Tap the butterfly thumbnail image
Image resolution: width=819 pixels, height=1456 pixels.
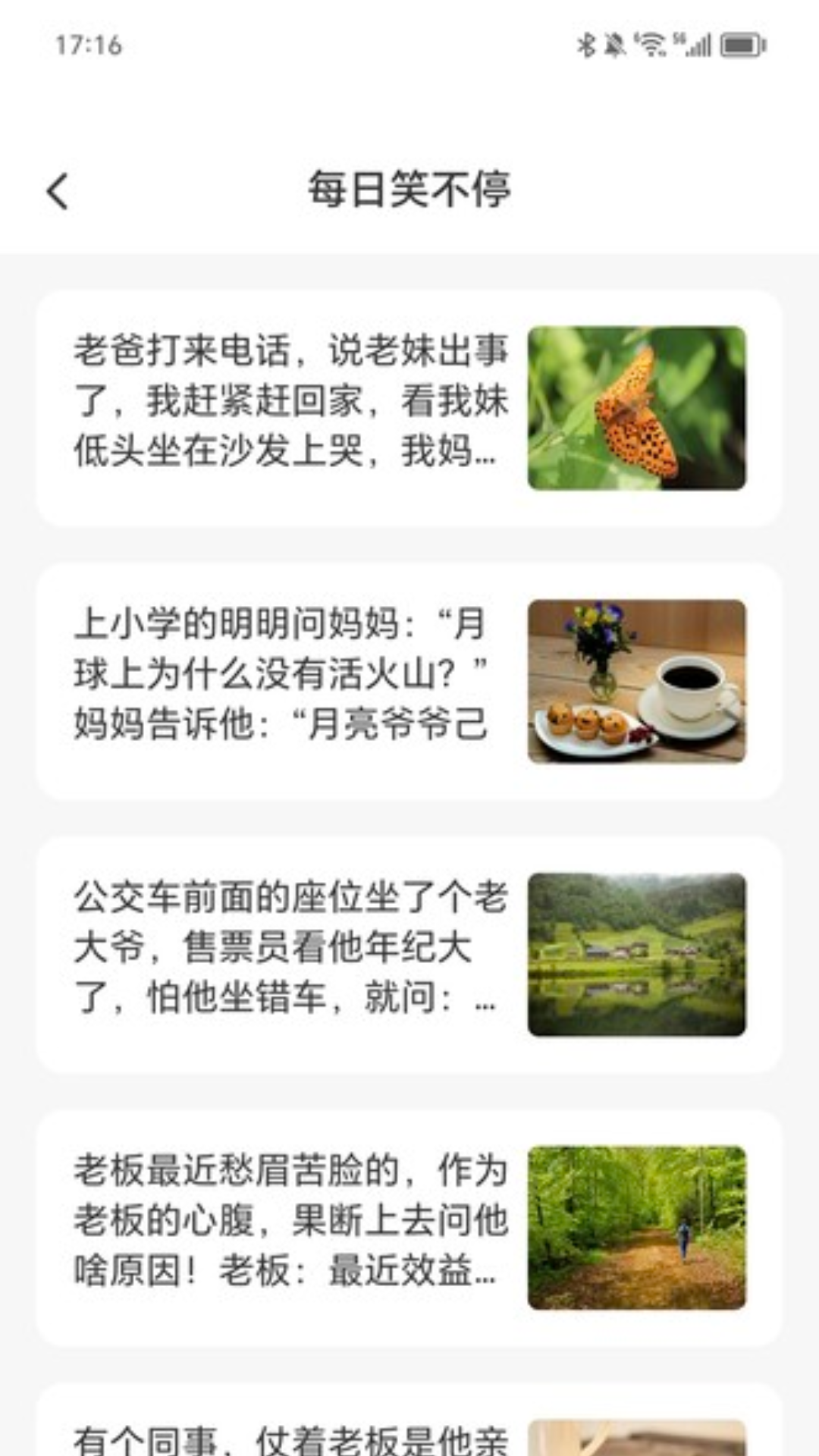pyautogui.click(x=637, y=406)
